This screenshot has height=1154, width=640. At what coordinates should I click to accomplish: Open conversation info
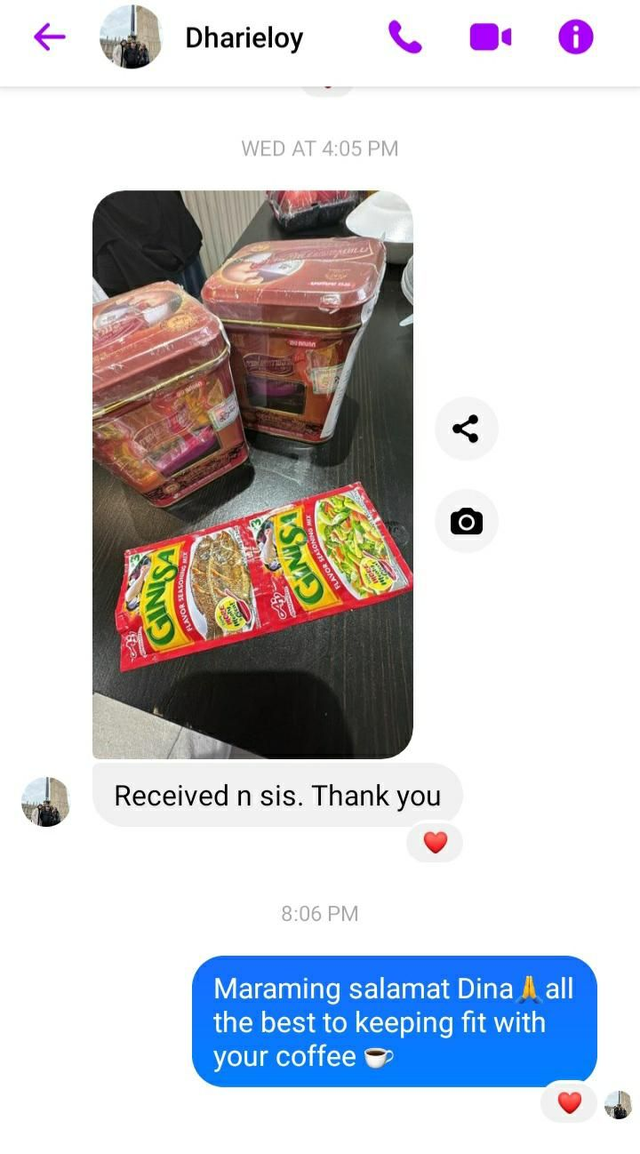(x=575, y=38)
